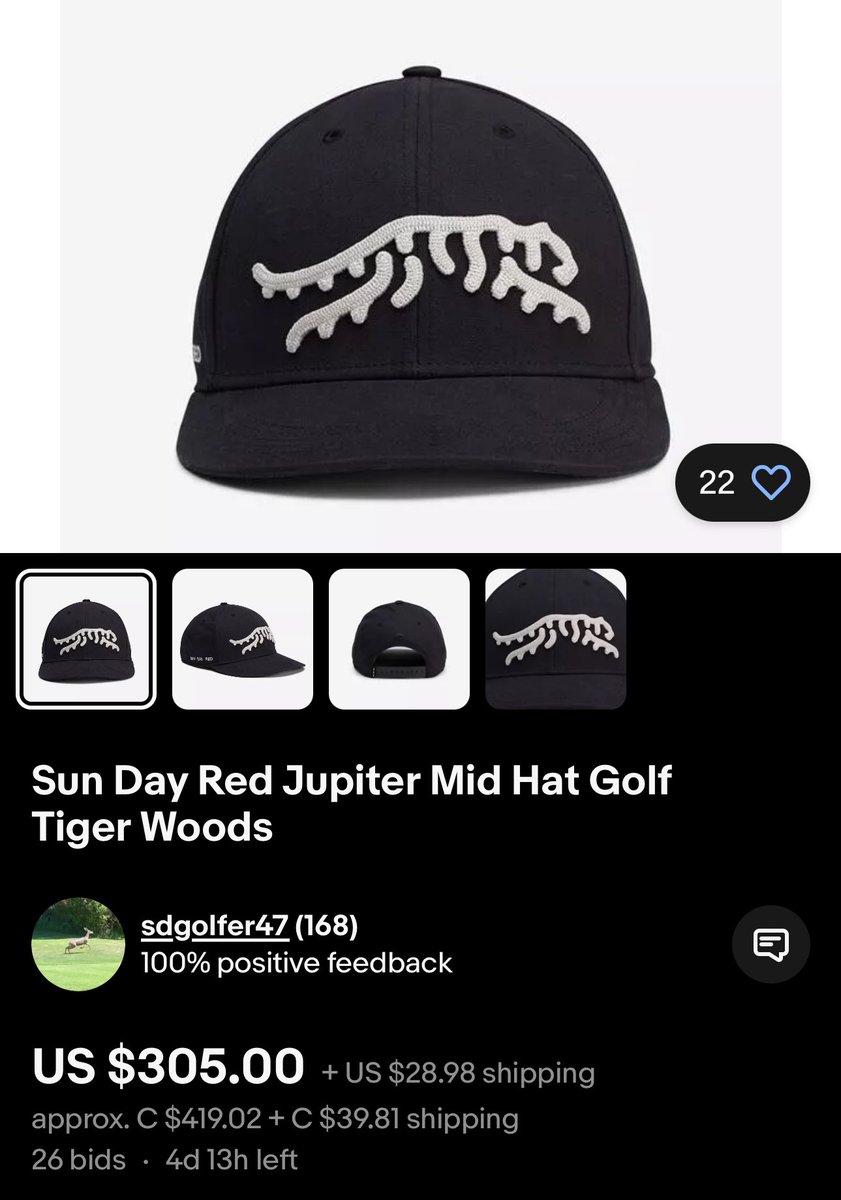Message the seller

[x=771, y=944]
